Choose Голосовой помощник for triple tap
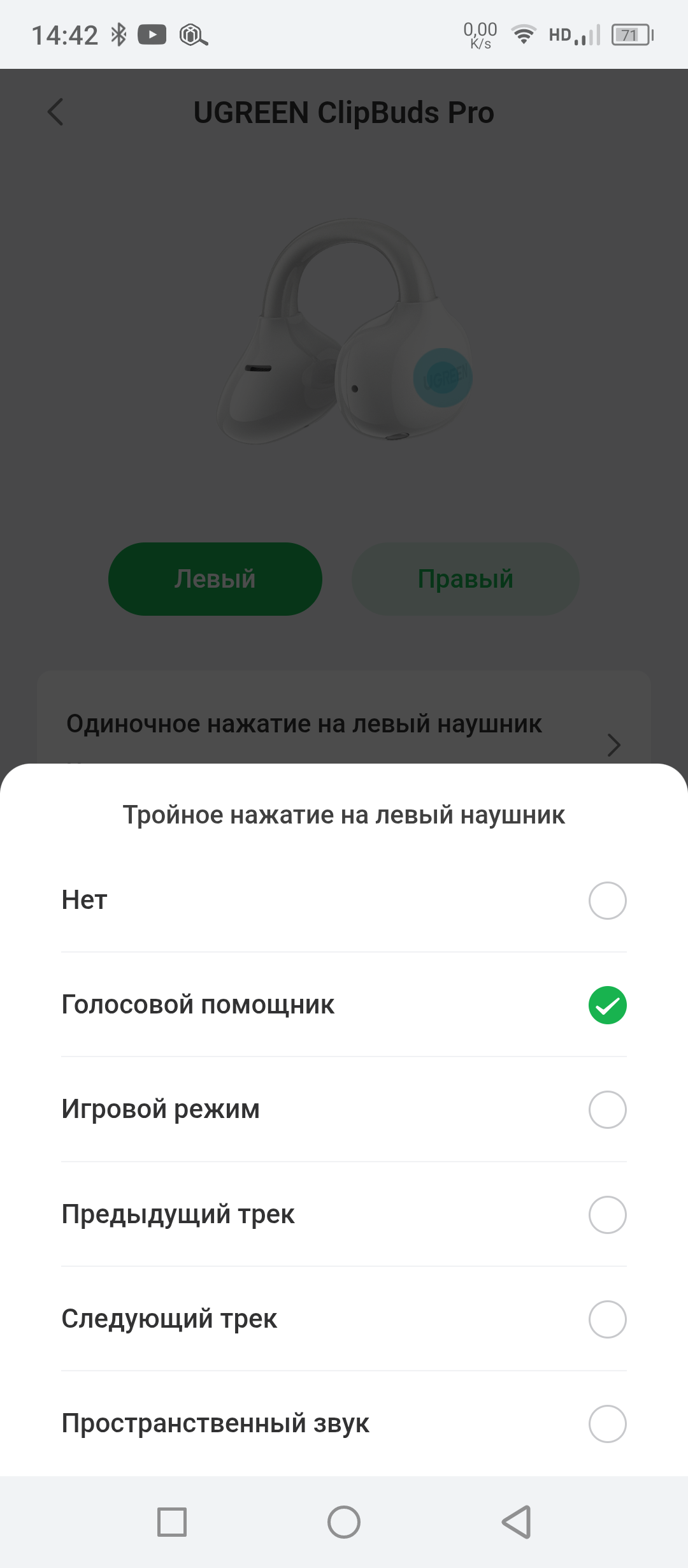This screenshot has width=688, height=1568. (607, 1005)
